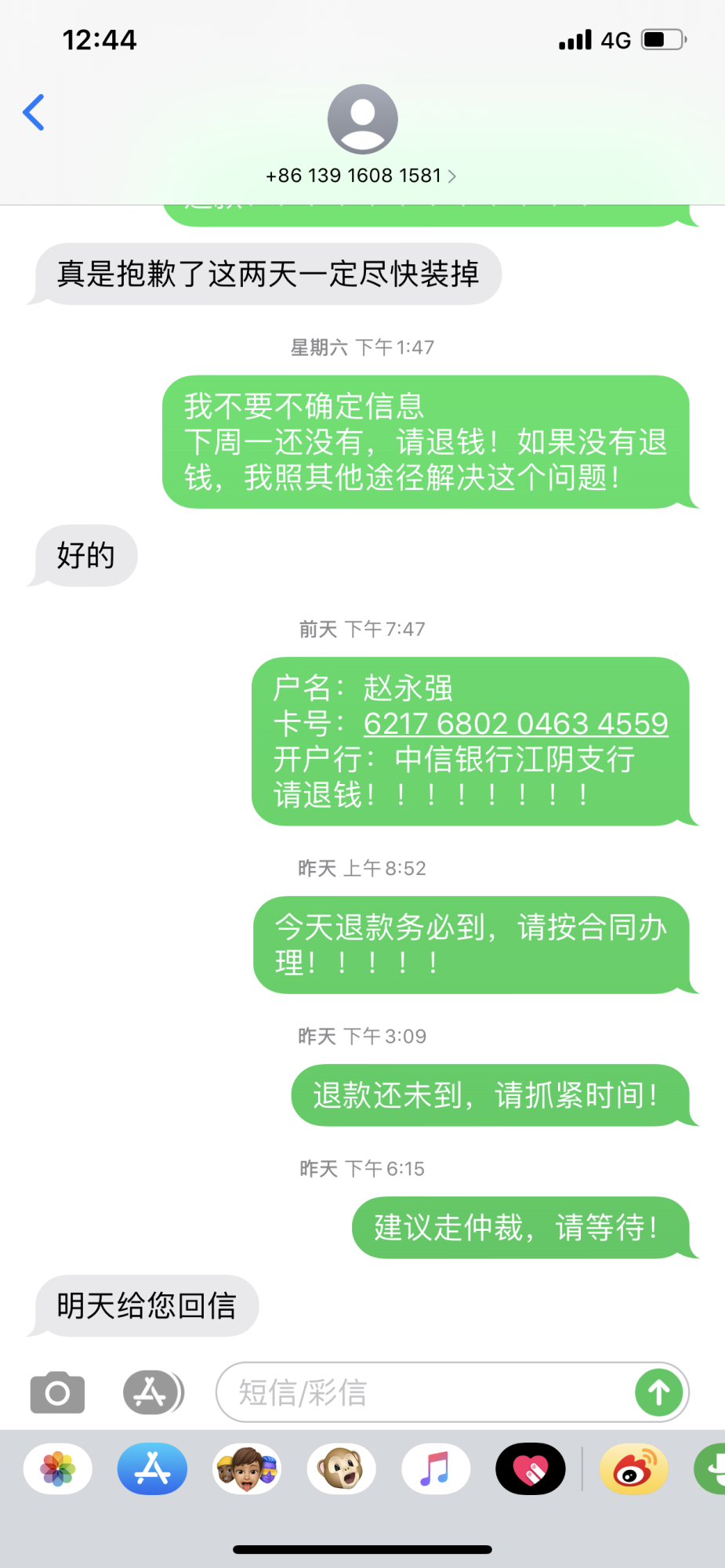Viewport: 725px width, 1568px height.
Task: Open the Animoji monkey in the app strip
Action: point(341,1468)
